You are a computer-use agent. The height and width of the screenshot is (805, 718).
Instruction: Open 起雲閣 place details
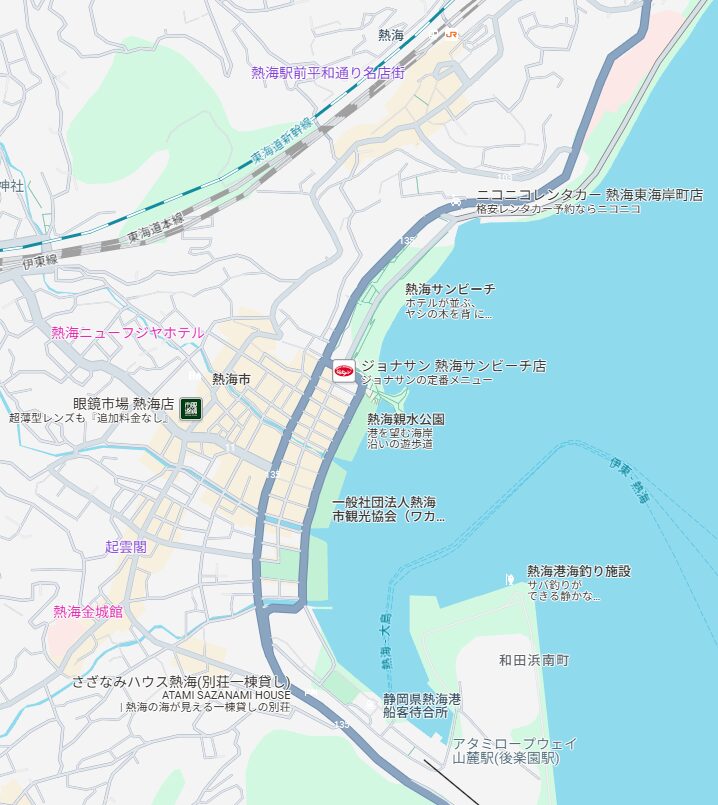(126, 547)
